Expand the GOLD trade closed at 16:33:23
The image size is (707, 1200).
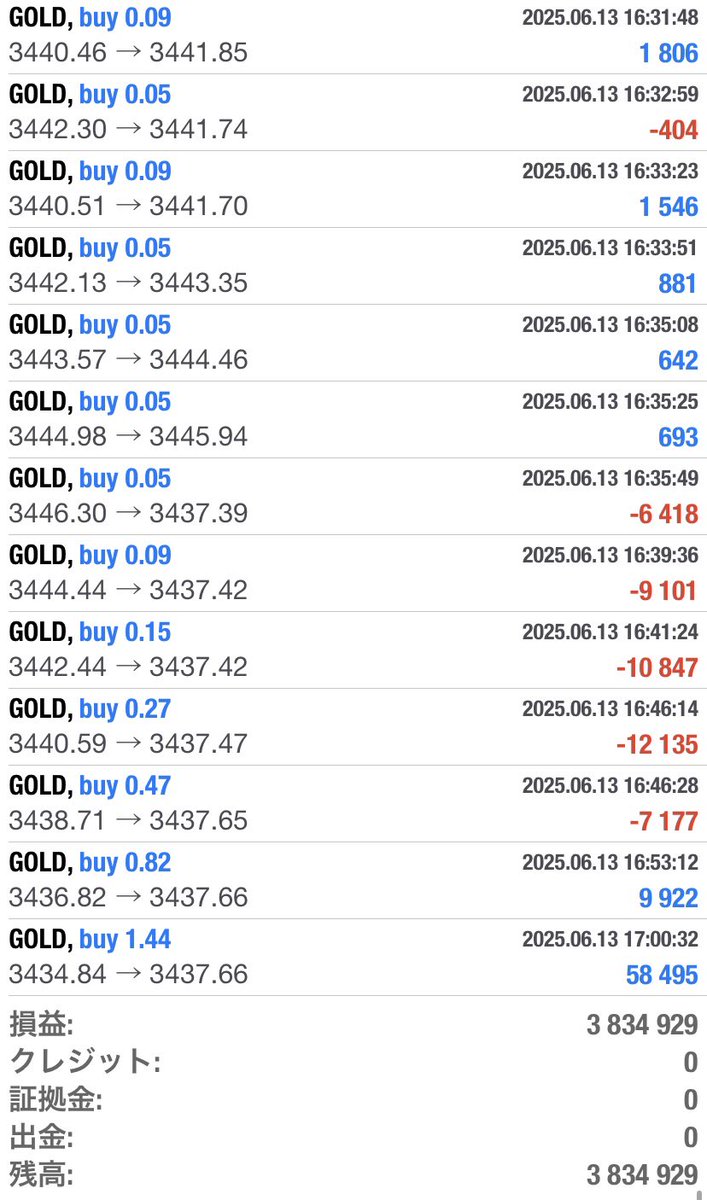pyautogui.click(x=353, y=189)
